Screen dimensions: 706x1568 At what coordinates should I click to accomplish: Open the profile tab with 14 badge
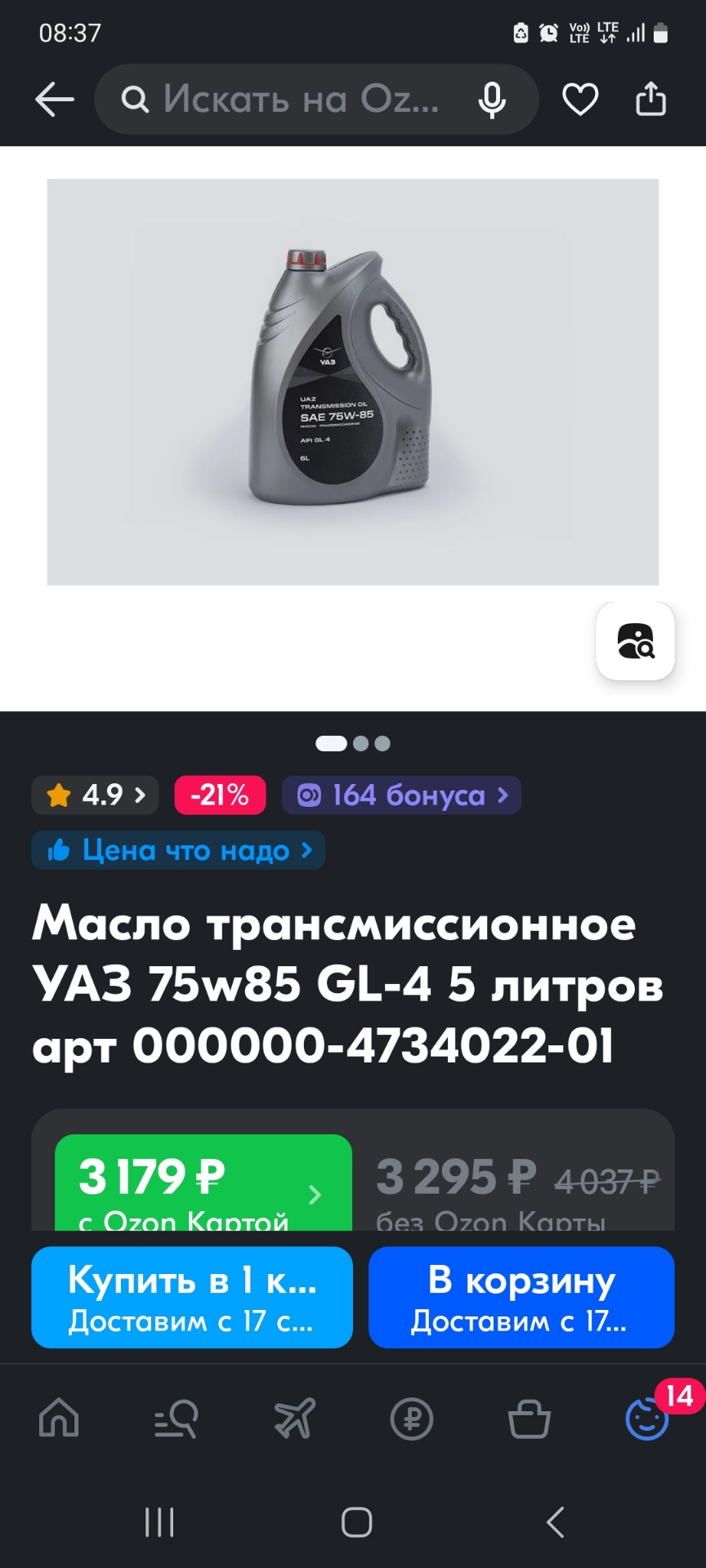pos(646,1419)
